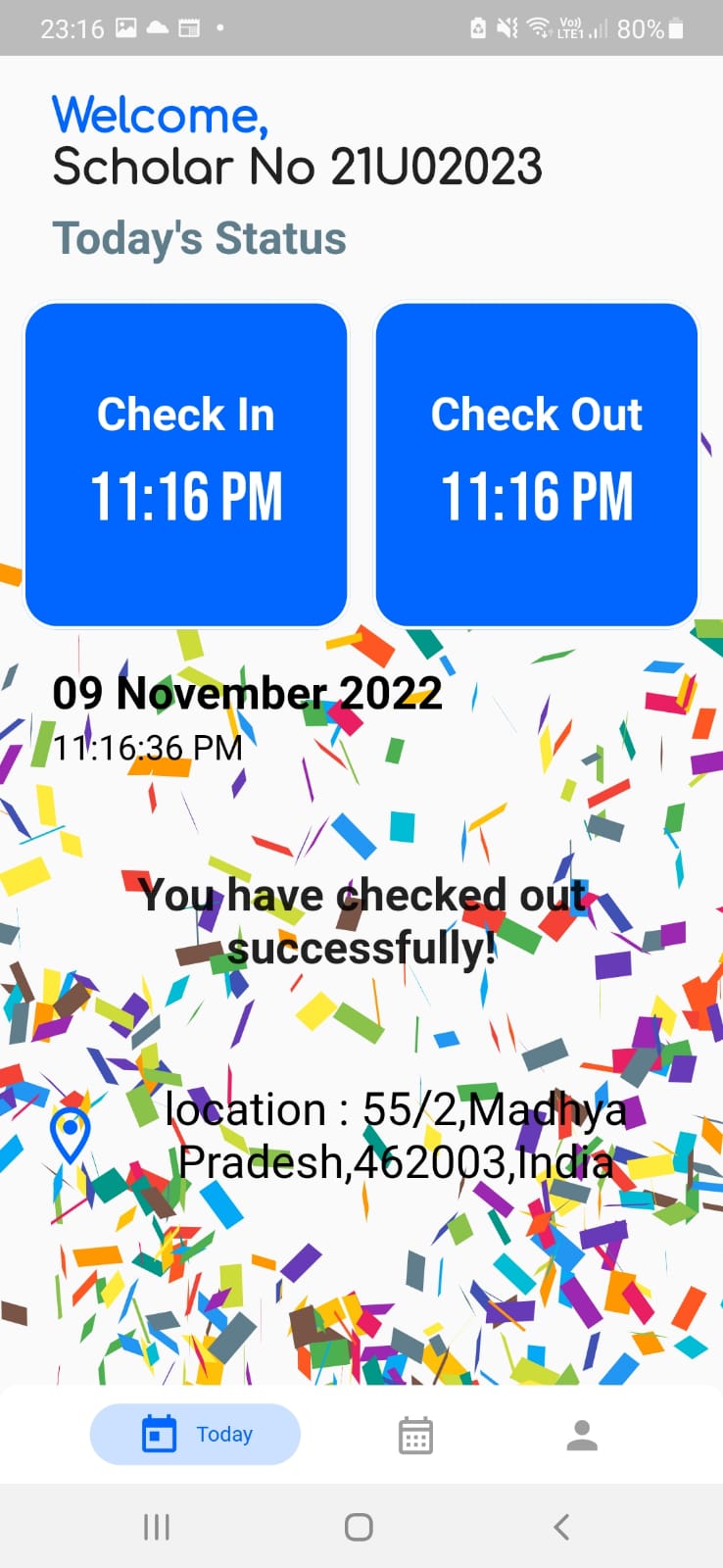Open the profile person icon
This screenshot has width=723, height=1568.
pyautogui.click(x=582, y=1434)
